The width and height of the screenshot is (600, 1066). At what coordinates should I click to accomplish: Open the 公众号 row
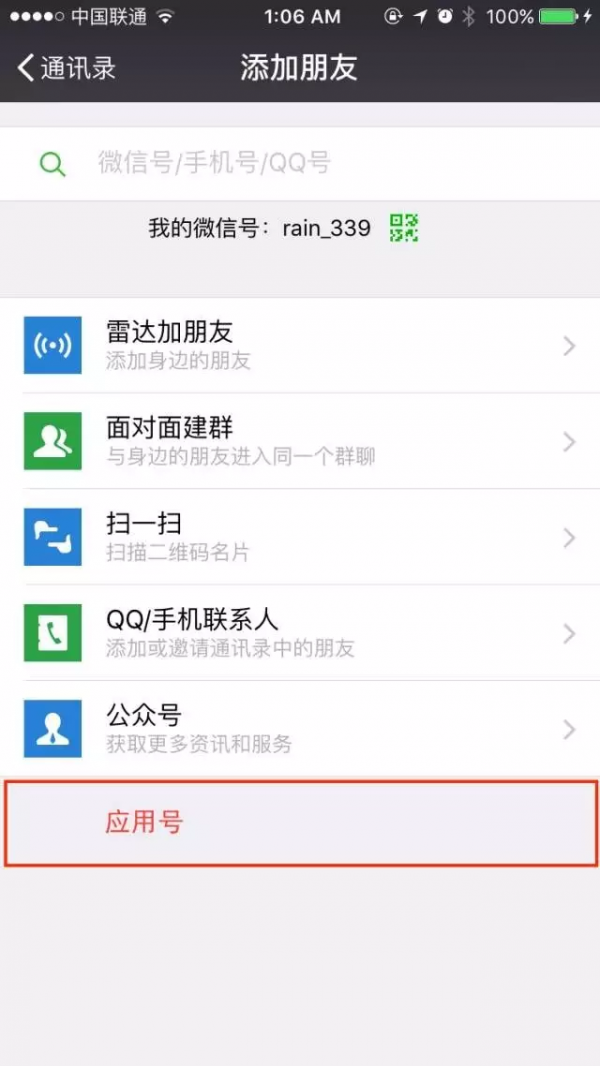300,729
